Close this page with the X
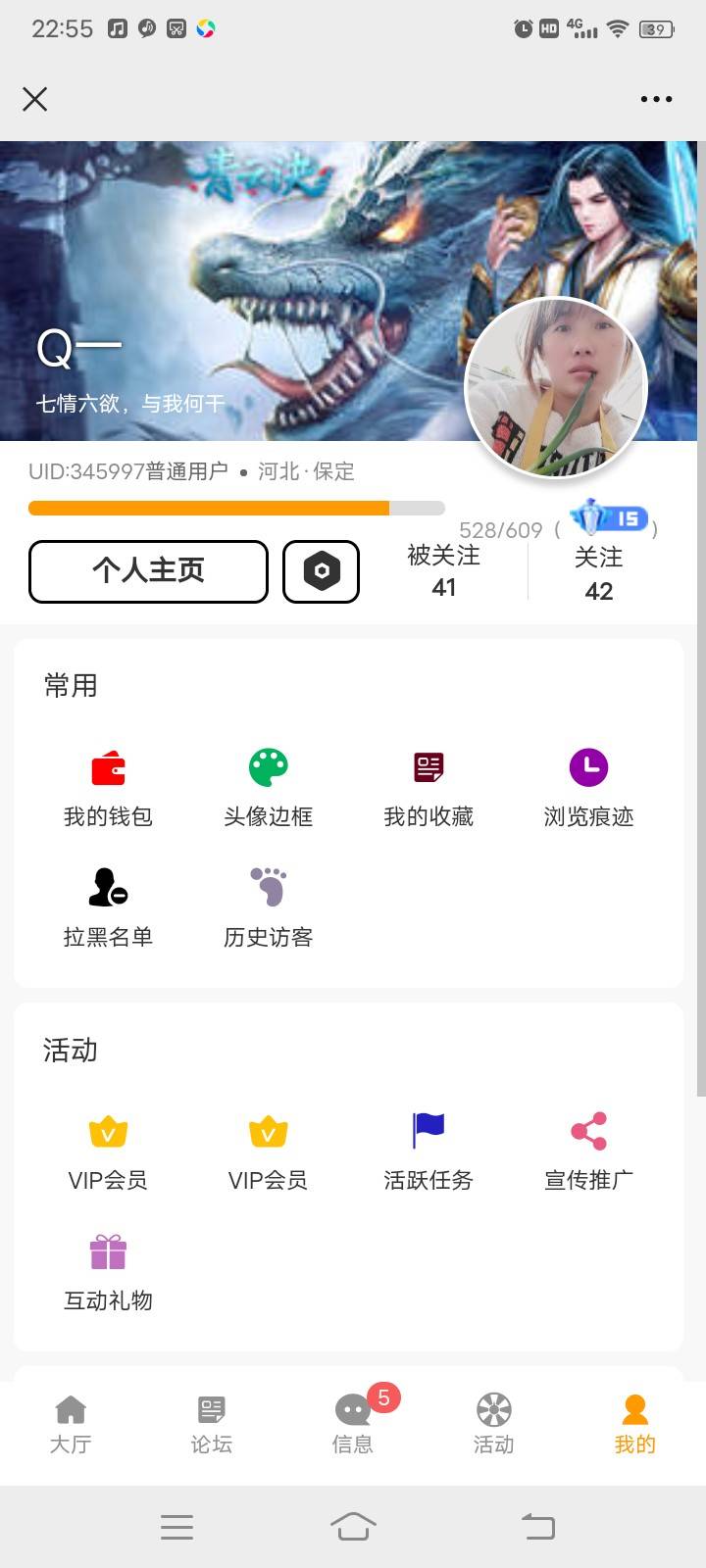Image resolution: width=706 pixels, height=1568 pixels. coord(35,99)
